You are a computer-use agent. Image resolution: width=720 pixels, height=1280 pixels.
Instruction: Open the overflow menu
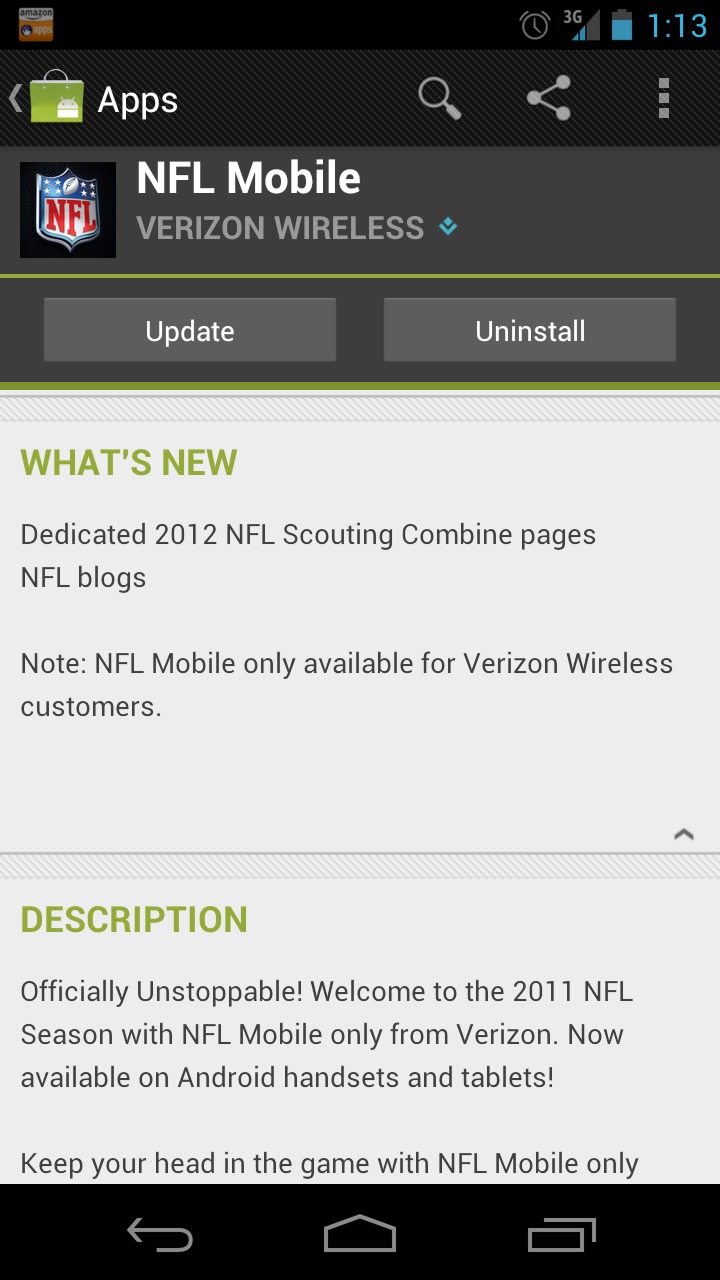coord(663,99)
